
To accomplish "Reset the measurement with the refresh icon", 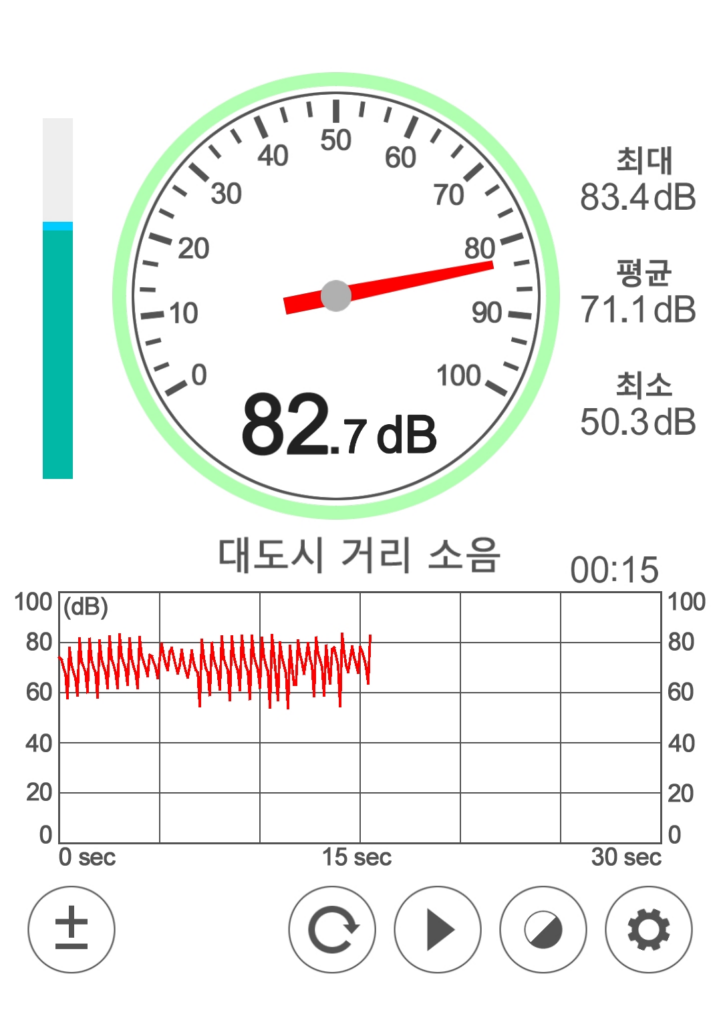I will pos(332,929).
